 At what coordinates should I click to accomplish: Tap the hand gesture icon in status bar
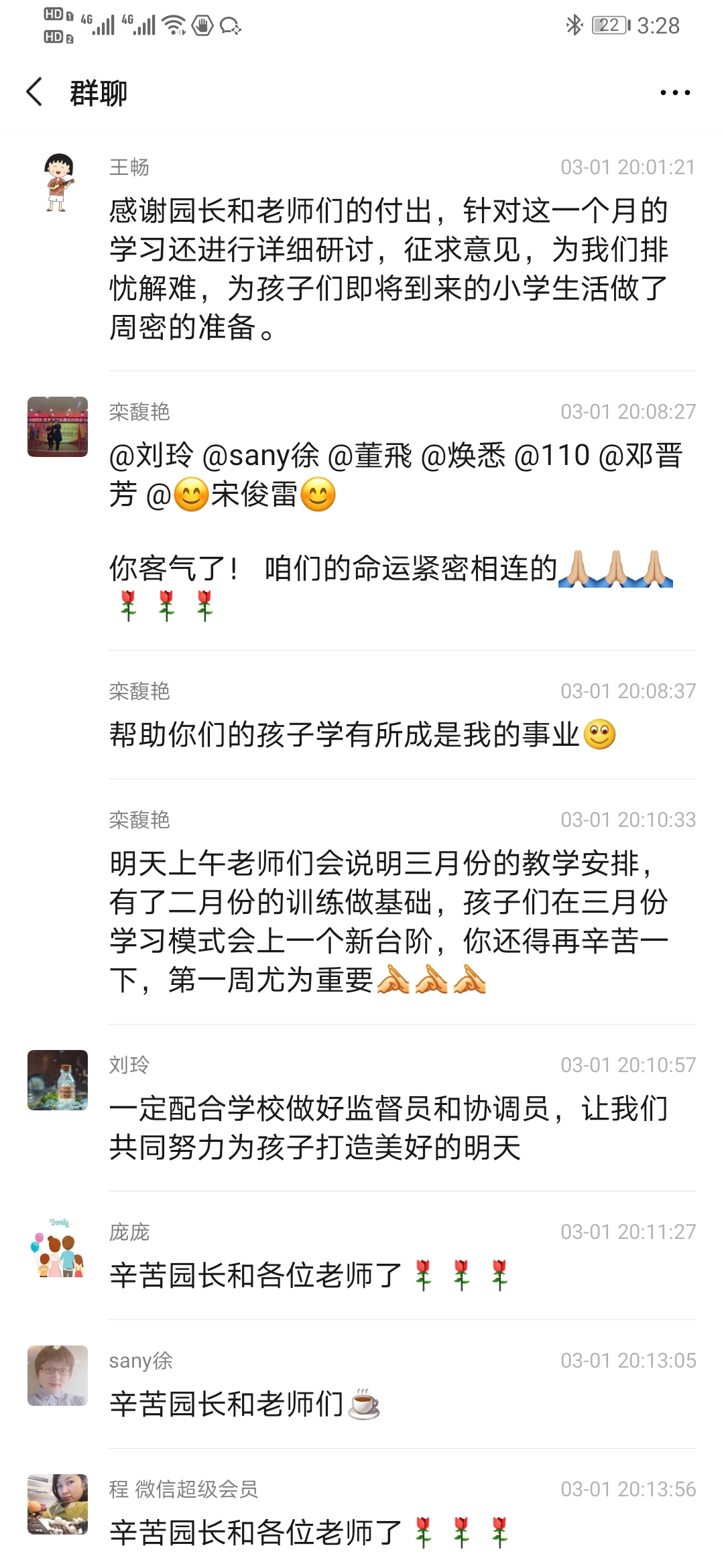point(201,25)
